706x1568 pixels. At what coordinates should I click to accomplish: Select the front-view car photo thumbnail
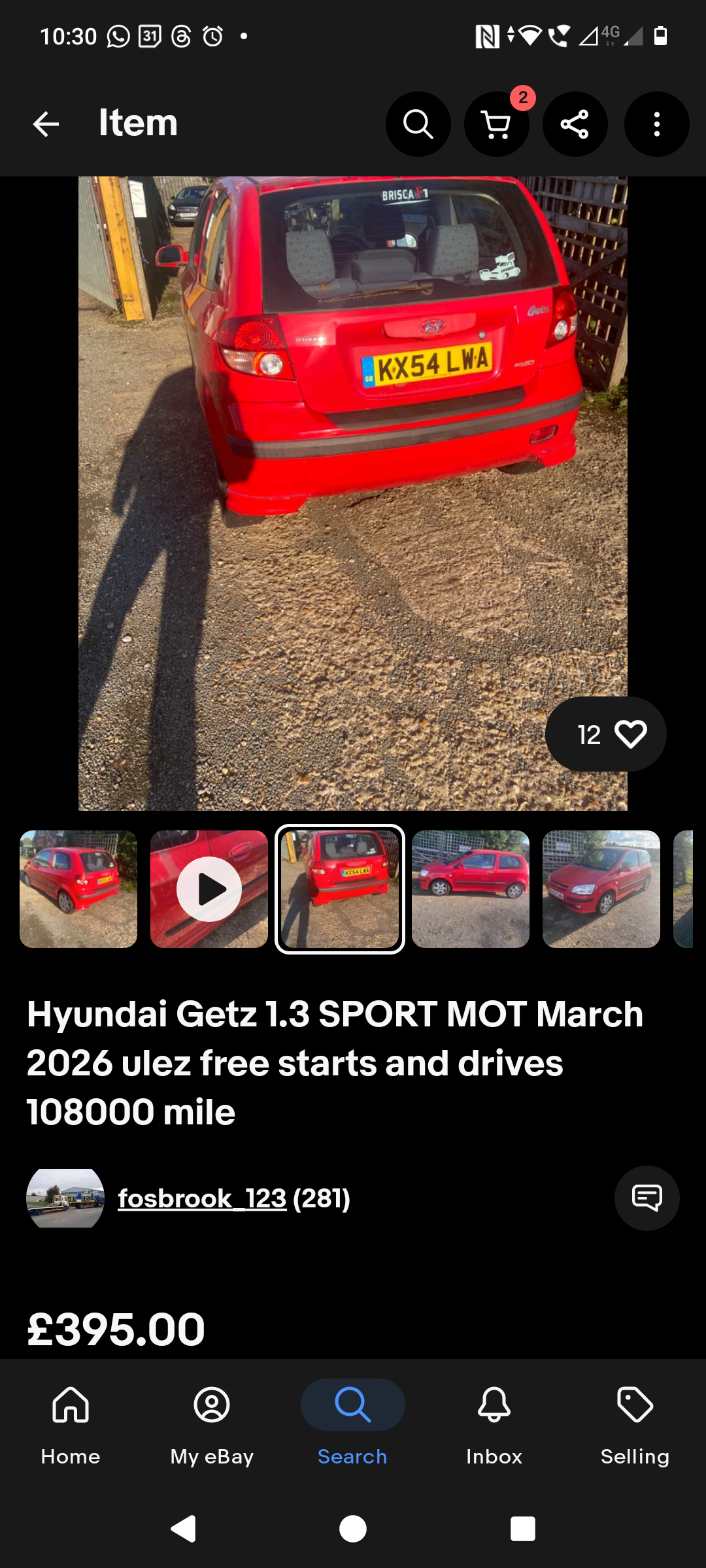(x=601, y=889)
